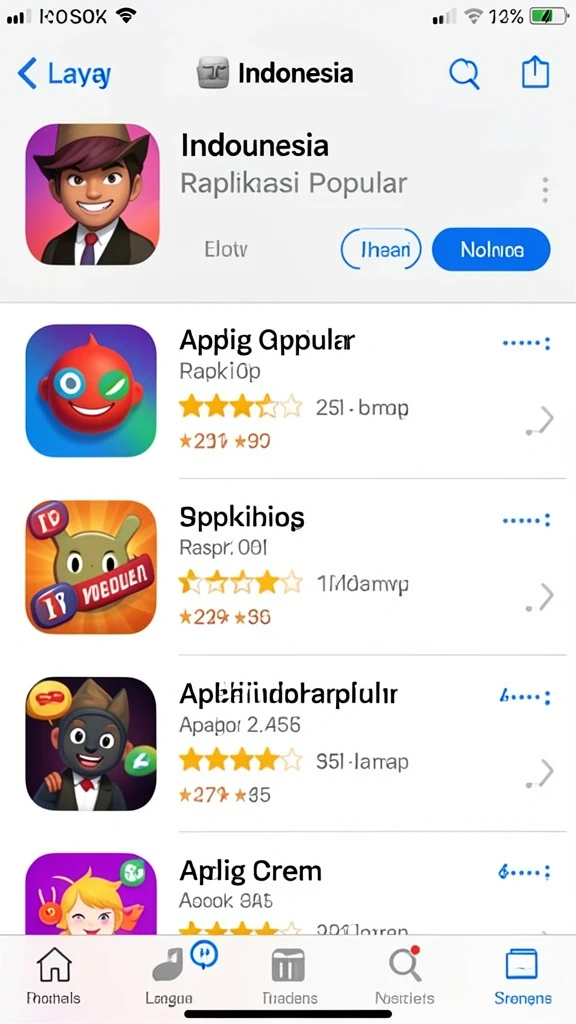This screenshot has width=576, height=1024.
Task: Open more options for Appig Qppular
Action: (x=526, y=343)
